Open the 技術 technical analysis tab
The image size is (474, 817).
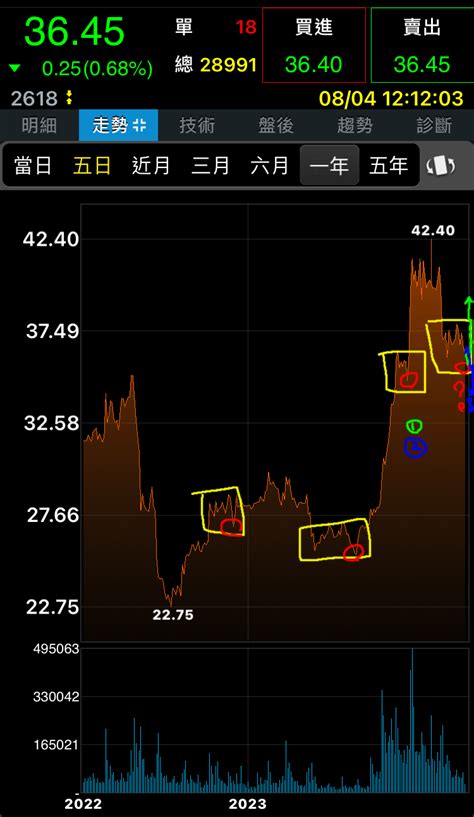tap(197, 126)
